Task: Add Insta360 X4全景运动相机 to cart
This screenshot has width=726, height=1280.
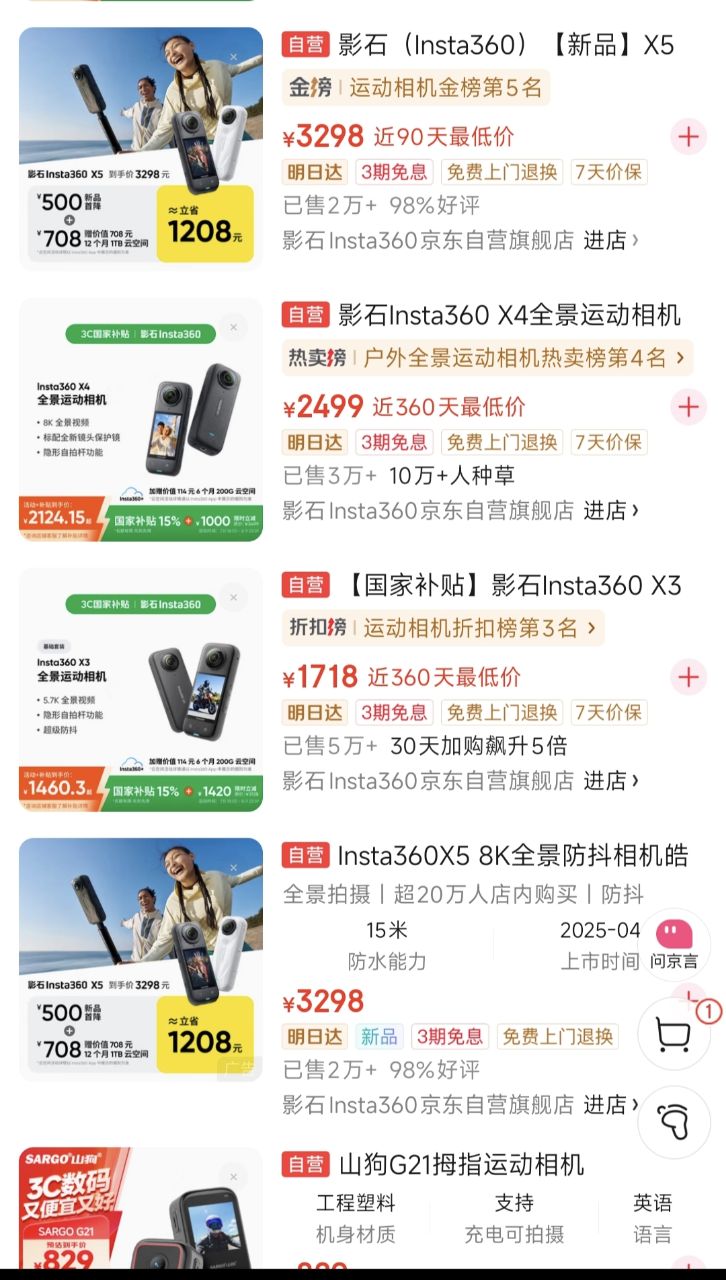Action: (688, 406)
